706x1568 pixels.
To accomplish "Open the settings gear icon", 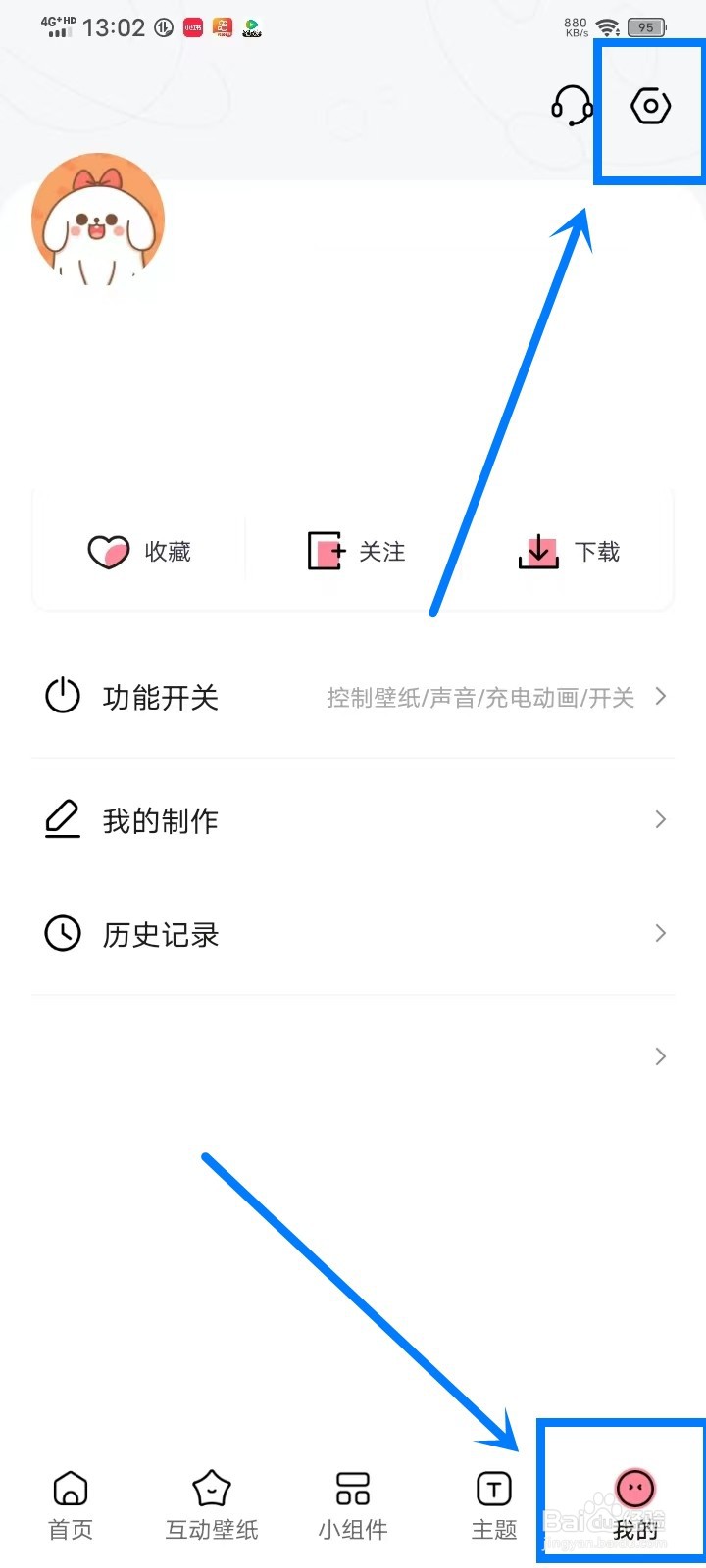I will pos(650,105).
